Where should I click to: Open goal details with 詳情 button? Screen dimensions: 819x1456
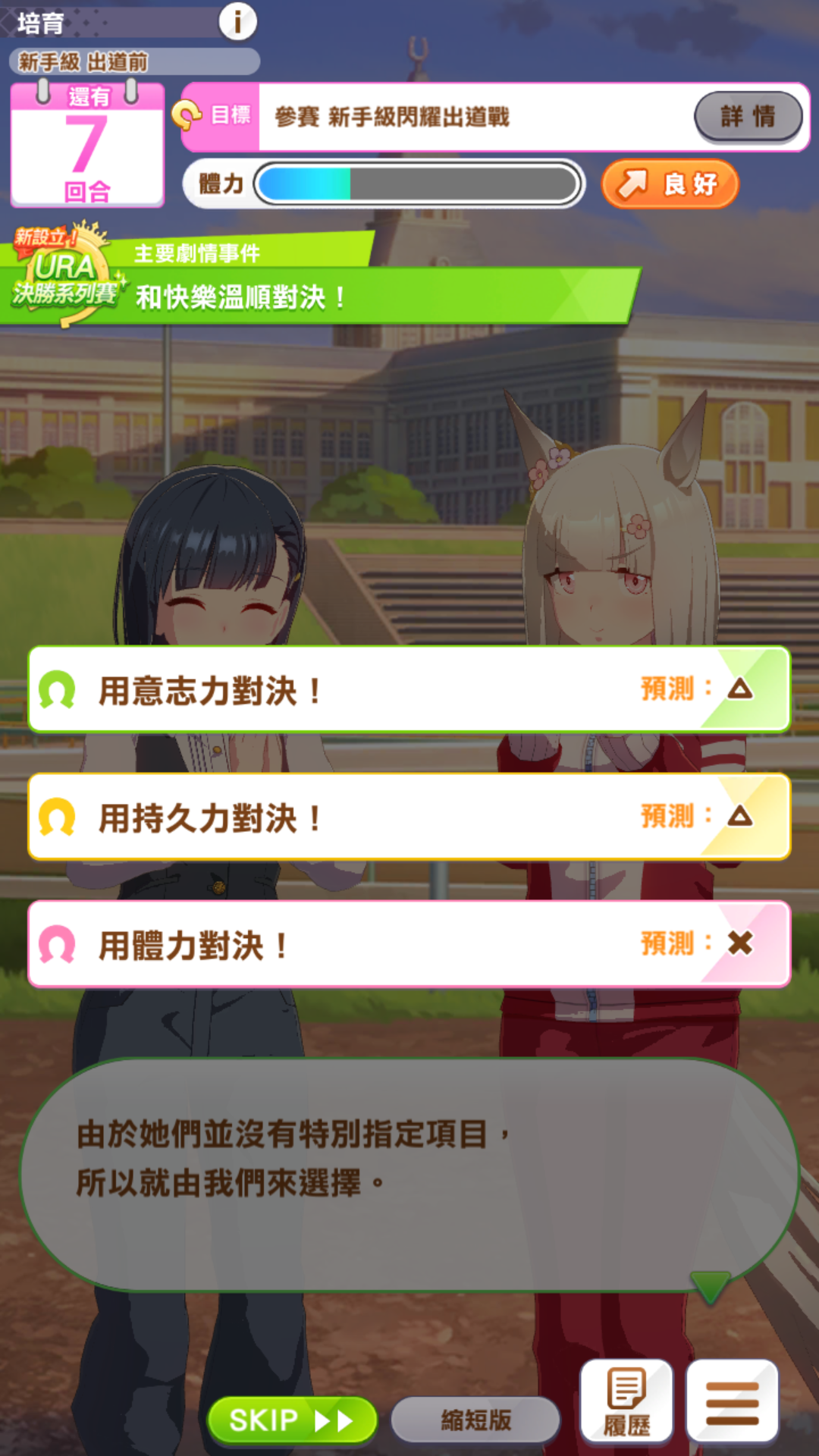pyautogui.click(x=748, y=117)
